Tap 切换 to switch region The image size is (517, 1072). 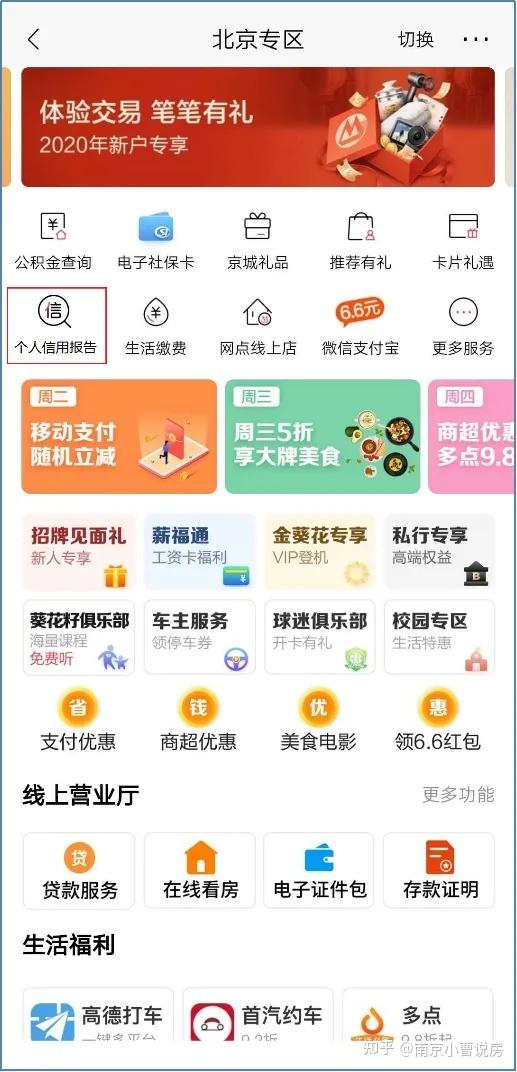(416, 40)
